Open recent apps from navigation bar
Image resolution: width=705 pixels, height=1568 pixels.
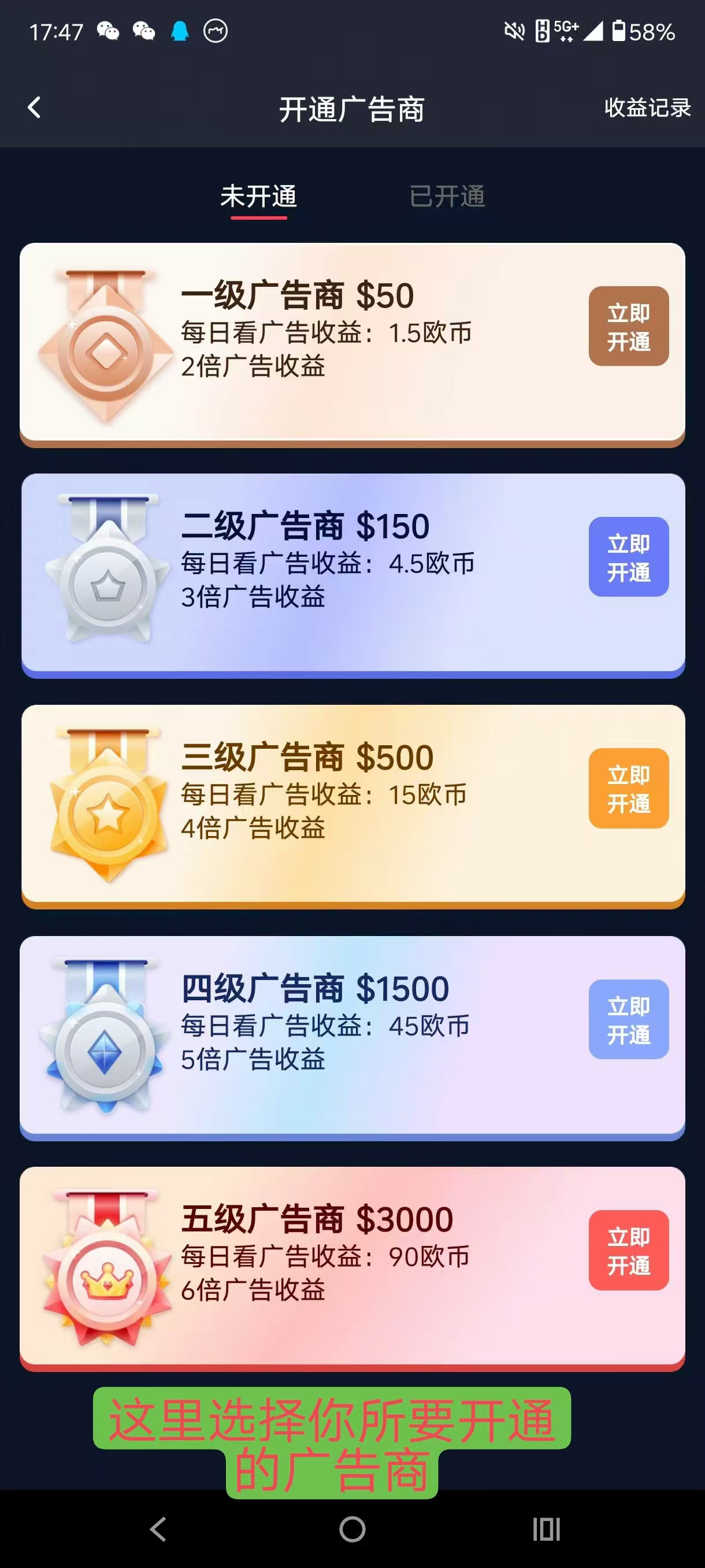[x=546, y=1529]
